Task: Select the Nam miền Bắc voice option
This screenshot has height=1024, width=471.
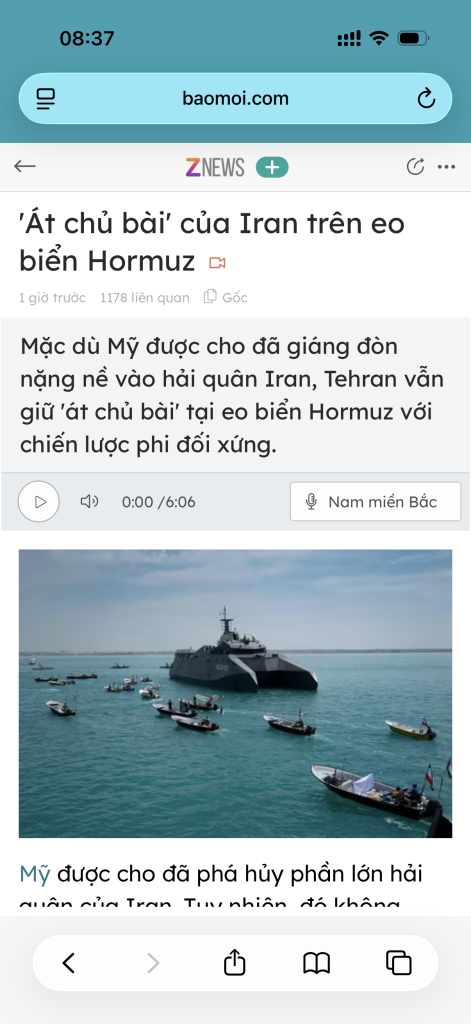Action: (376, 502)
